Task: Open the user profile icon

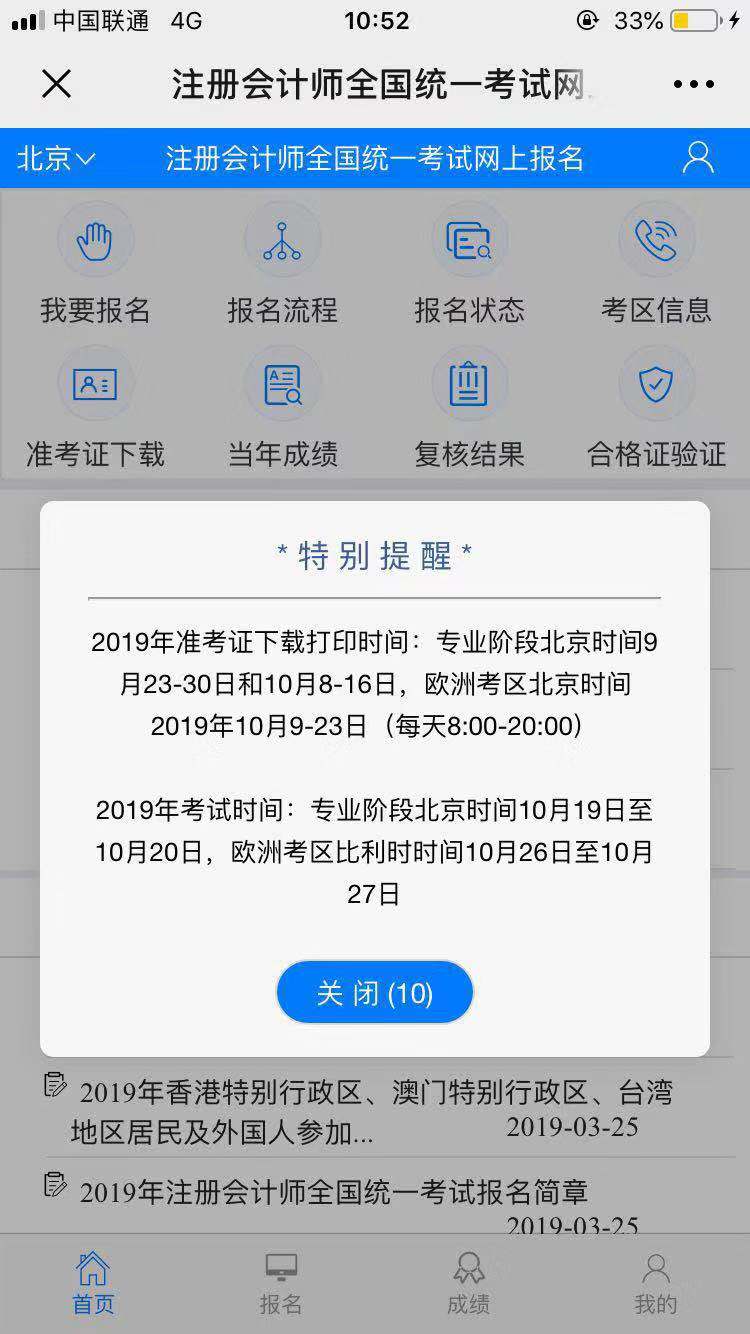Action: click(x=697, y=158)
